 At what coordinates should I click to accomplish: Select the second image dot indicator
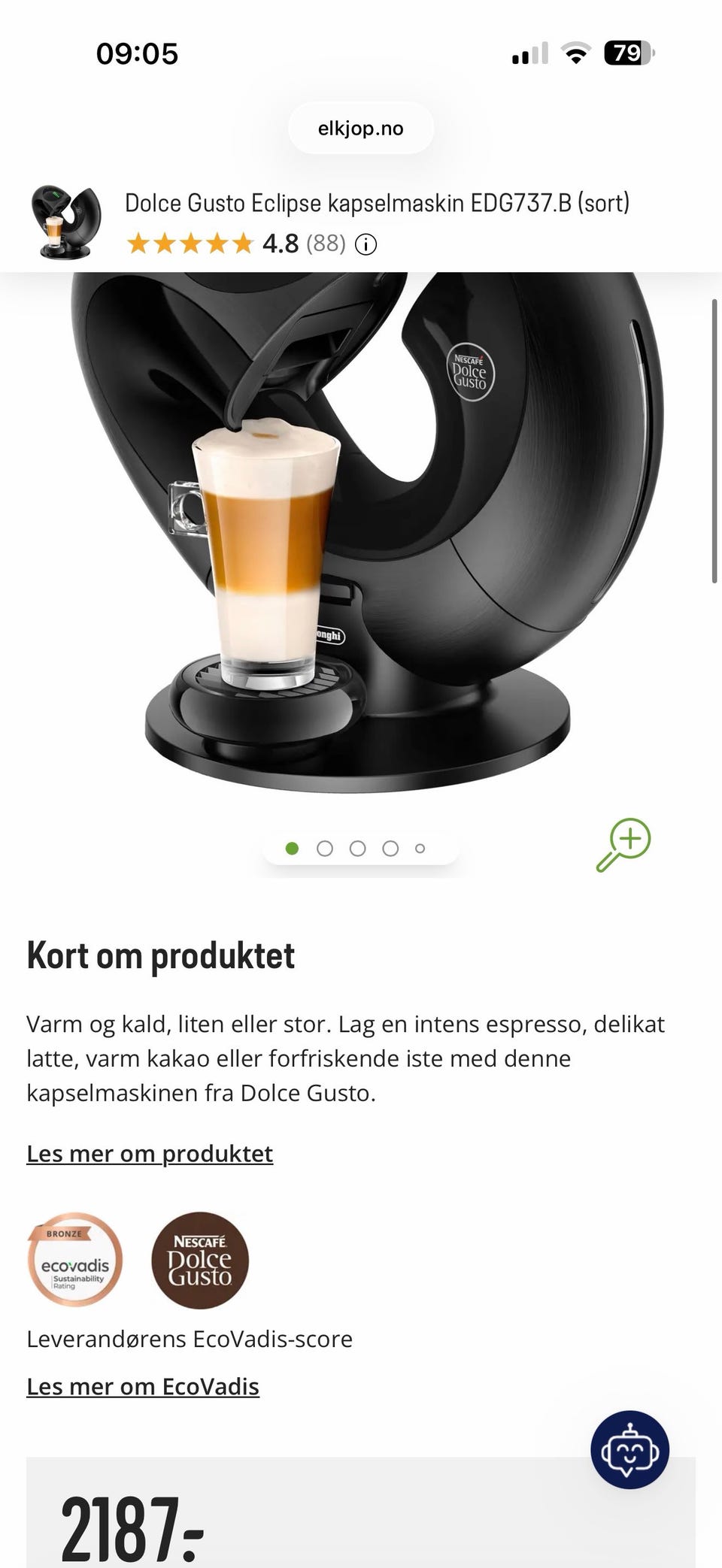[x=325, y=849]
